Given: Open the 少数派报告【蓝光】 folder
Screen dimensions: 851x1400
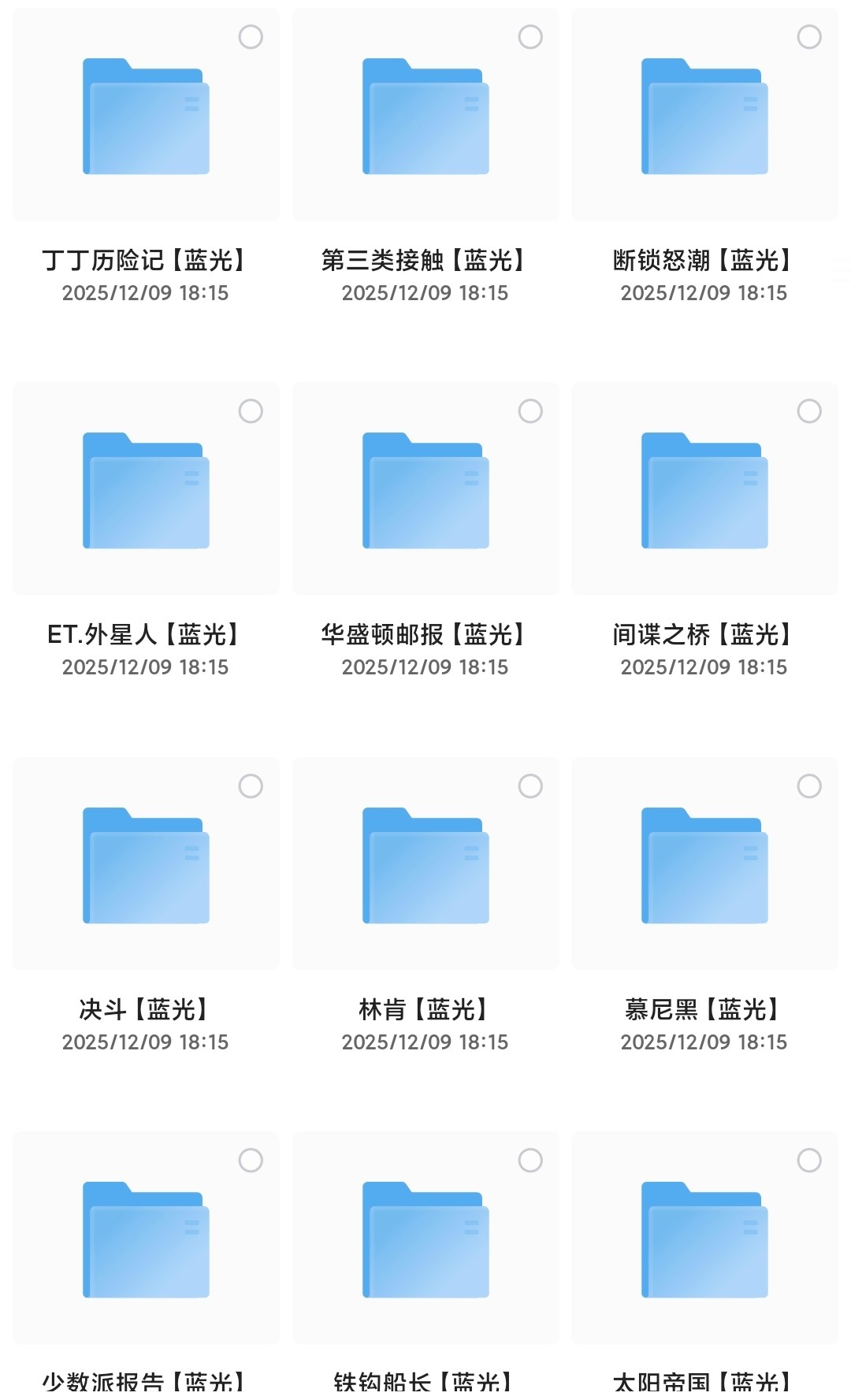Looking at the screenshot, I should coord(146,1240).
